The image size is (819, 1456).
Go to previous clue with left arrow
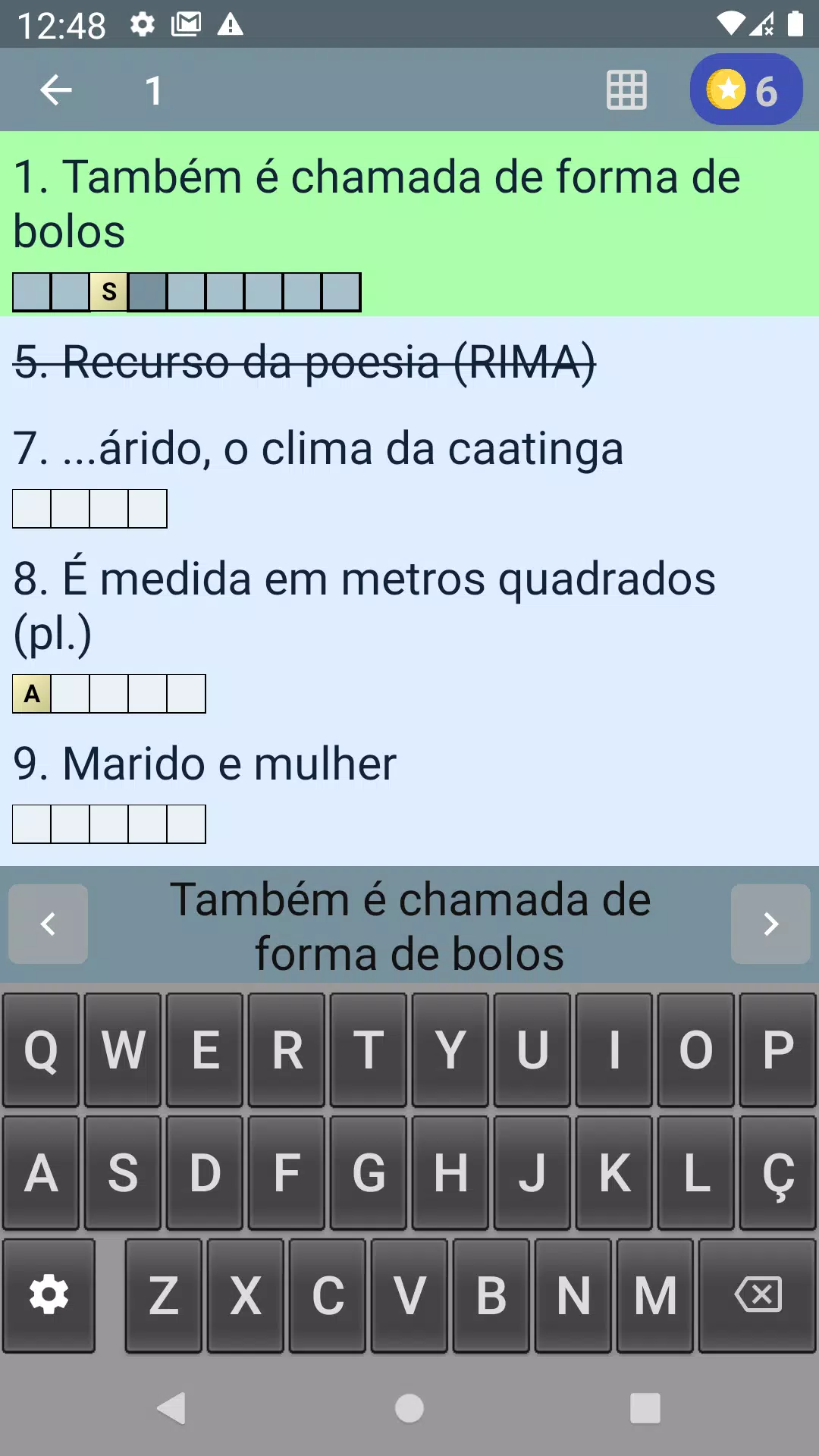pos(48,924)
